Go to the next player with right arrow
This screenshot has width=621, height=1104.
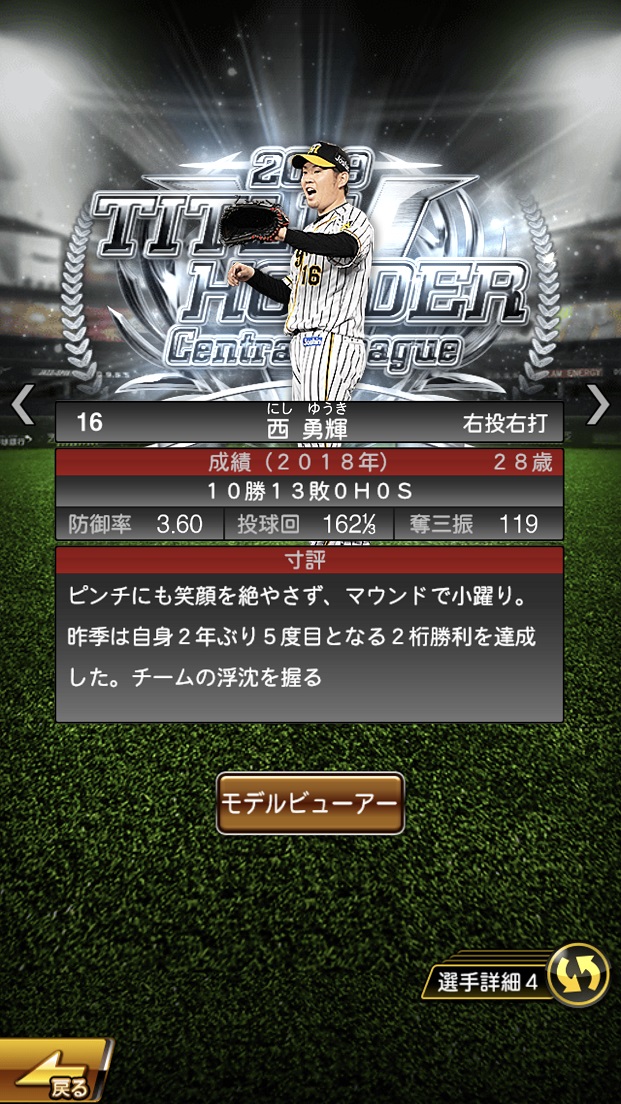click(x=598, y=405)
